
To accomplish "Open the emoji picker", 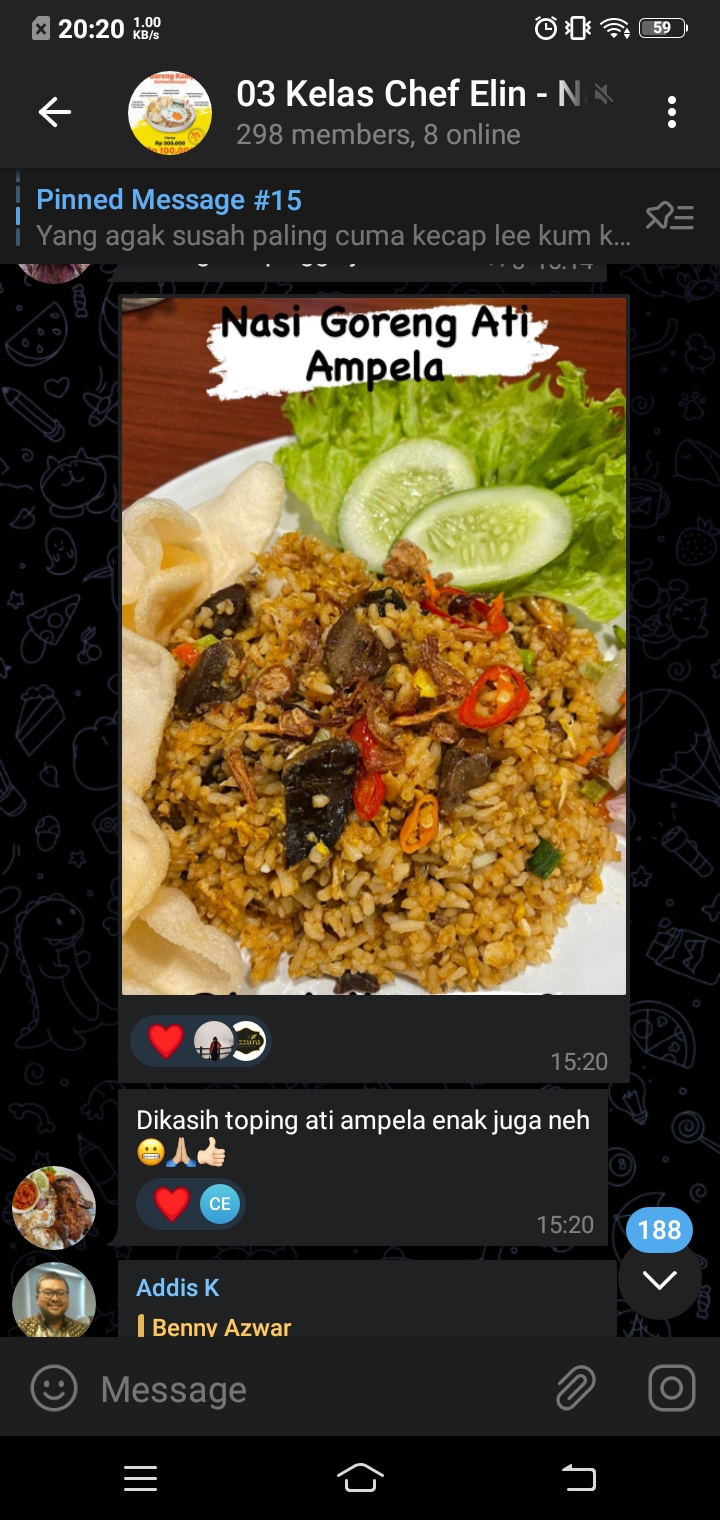I will coord(54,1388).
